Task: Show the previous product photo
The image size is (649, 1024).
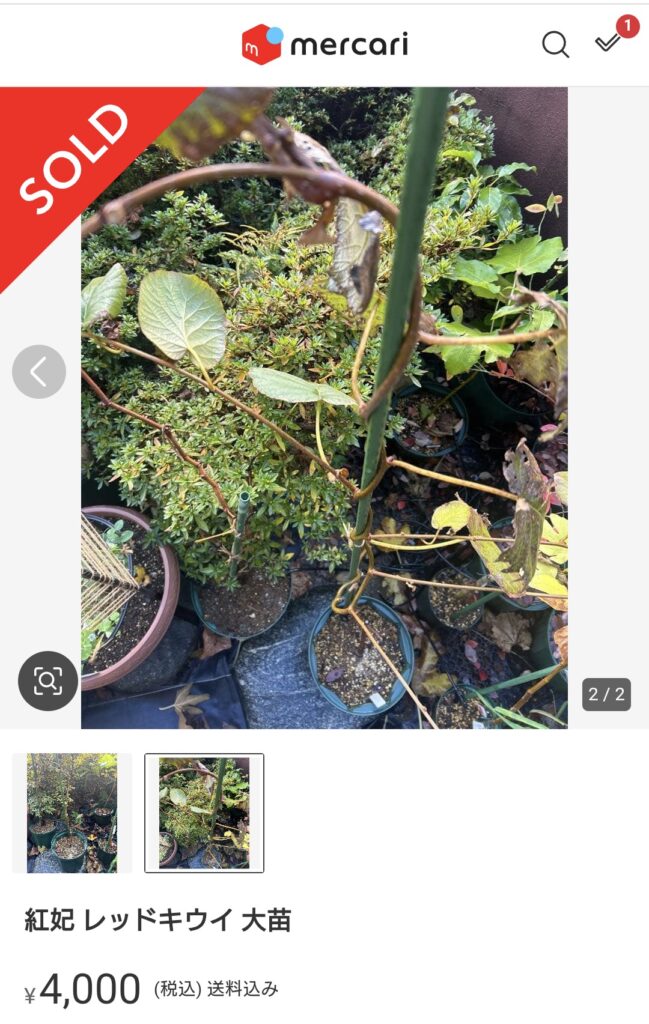Action: click(x=39, y=372)
